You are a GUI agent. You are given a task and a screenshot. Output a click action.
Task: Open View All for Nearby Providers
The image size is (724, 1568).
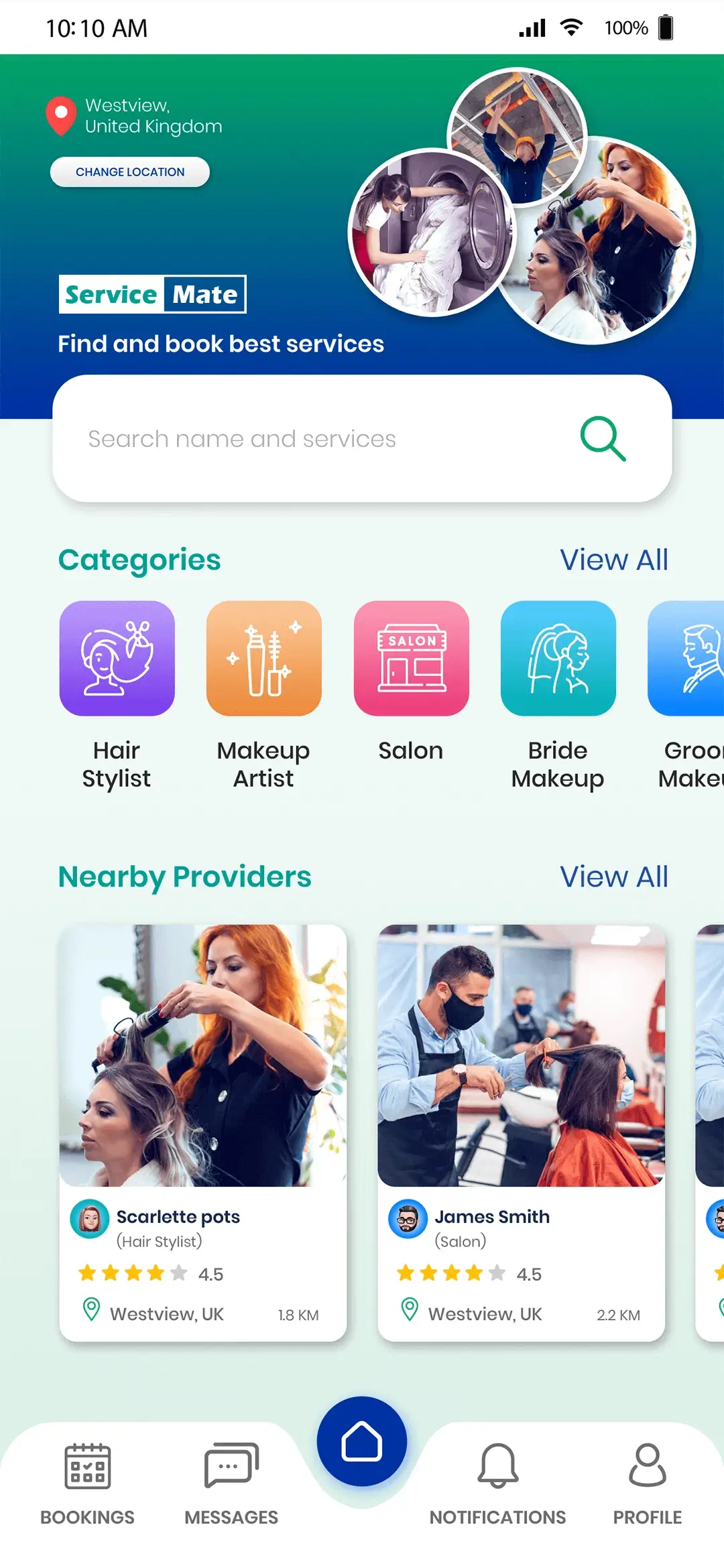coord(613,876)
